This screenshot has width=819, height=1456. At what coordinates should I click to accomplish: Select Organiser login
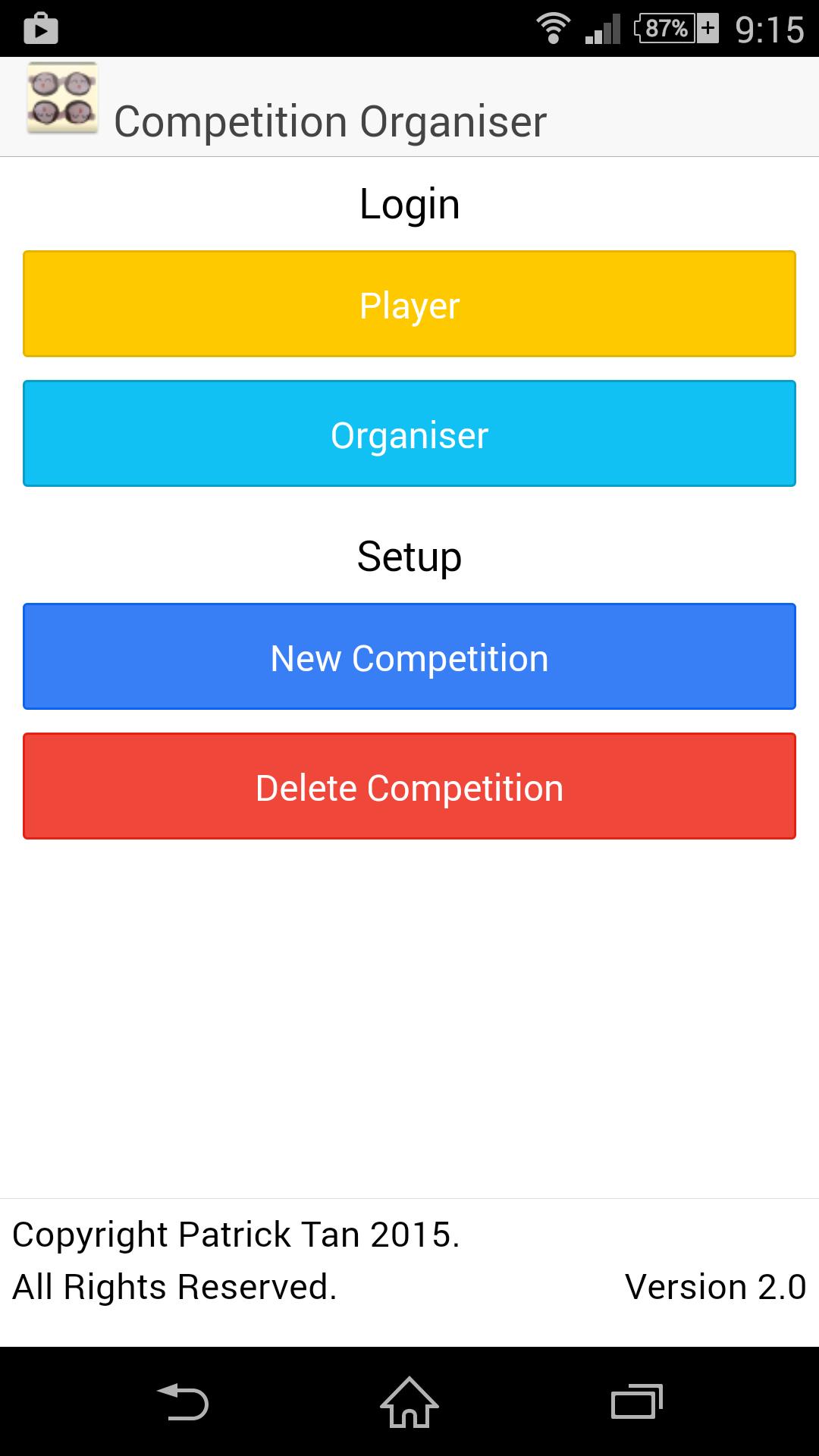(x=409, y=433)
